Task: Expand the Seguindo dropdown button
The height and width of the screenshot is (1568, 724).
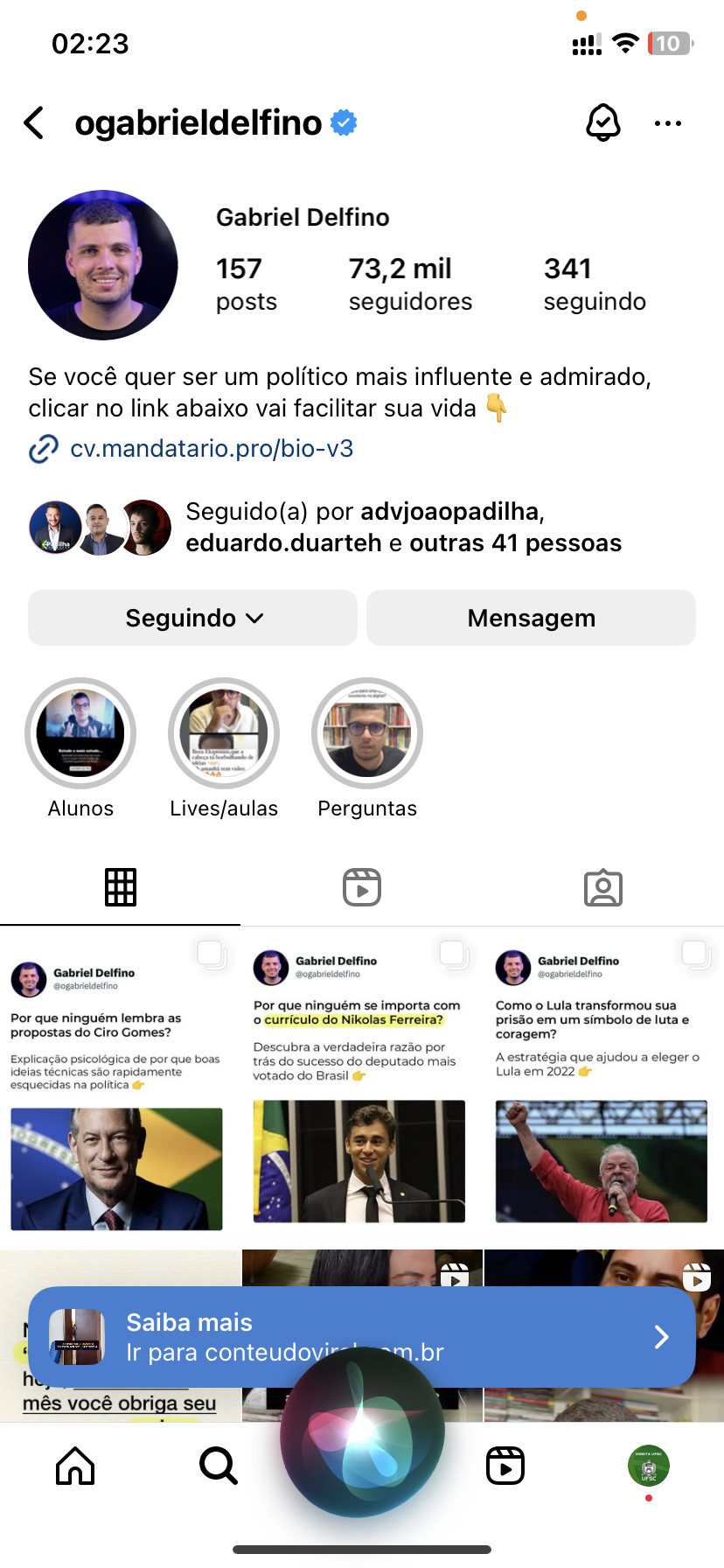Action: coord(193,618)
